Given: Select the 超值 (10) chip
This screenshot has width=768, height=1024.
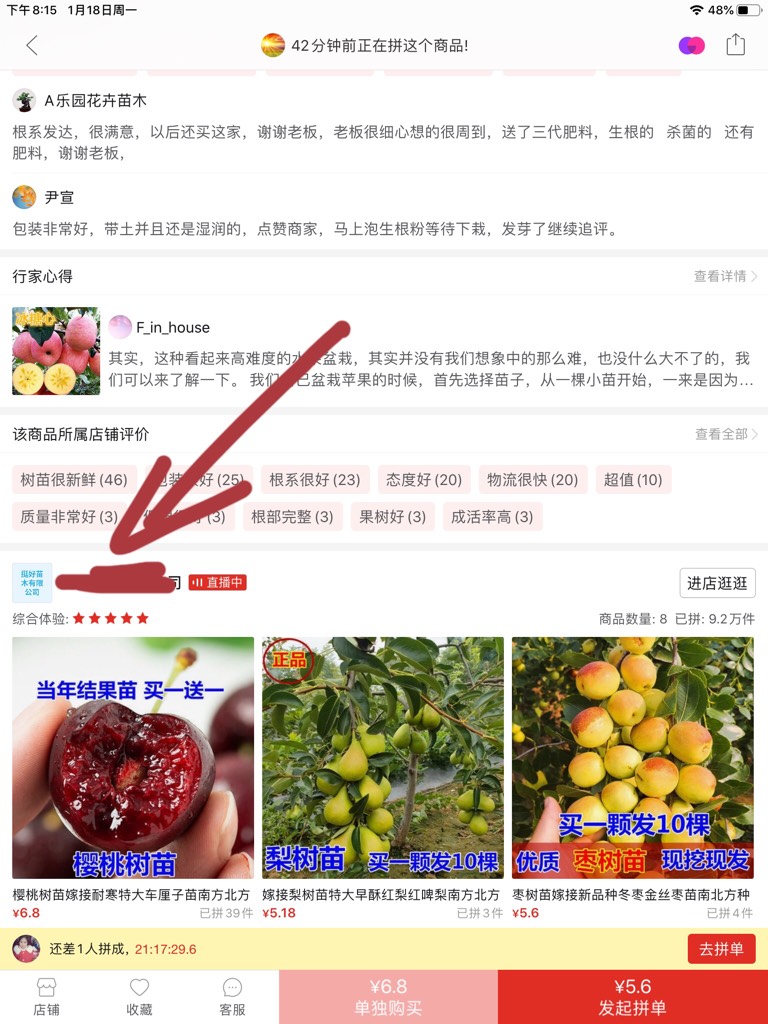Looking at the screenshot, I should click(x=633, y=480).
